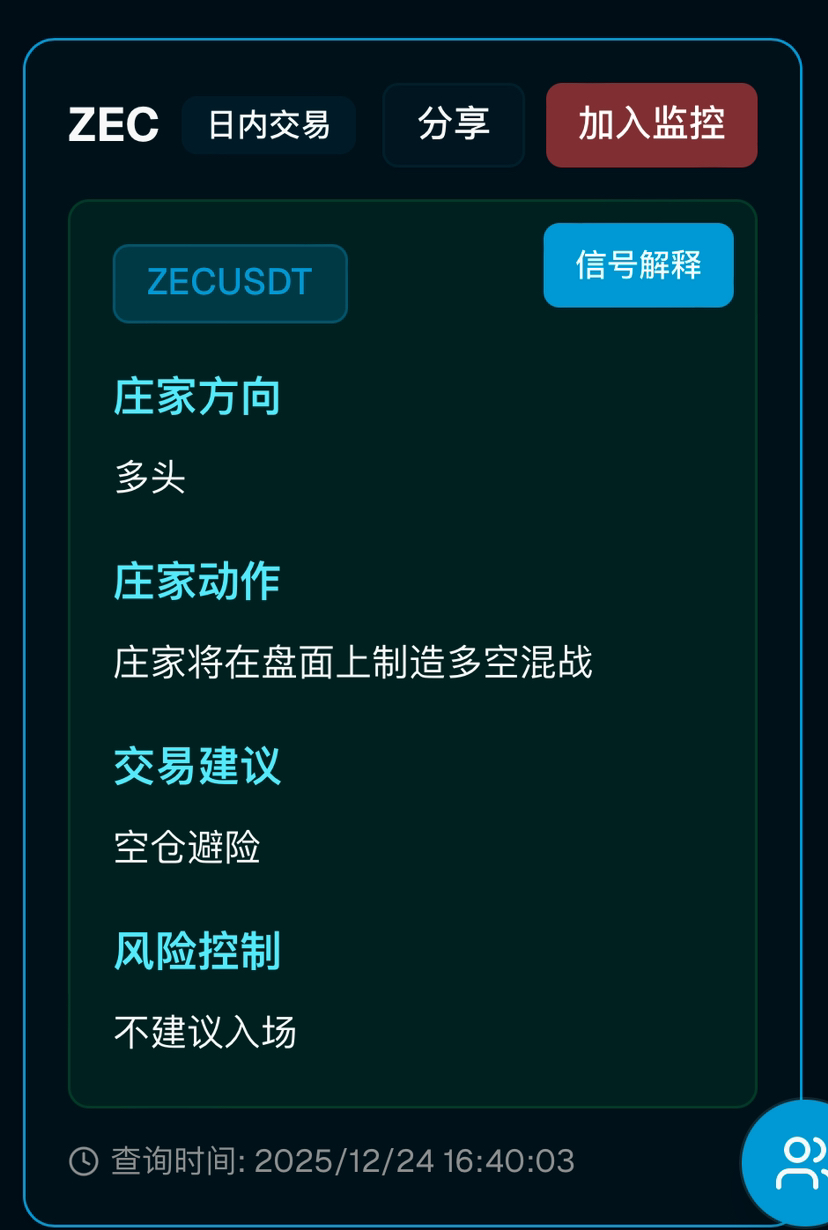The width and height of the screenshot is (828, 1230).
Task: Open the 信号解释 signal explanation
Action: click(638, 265)
